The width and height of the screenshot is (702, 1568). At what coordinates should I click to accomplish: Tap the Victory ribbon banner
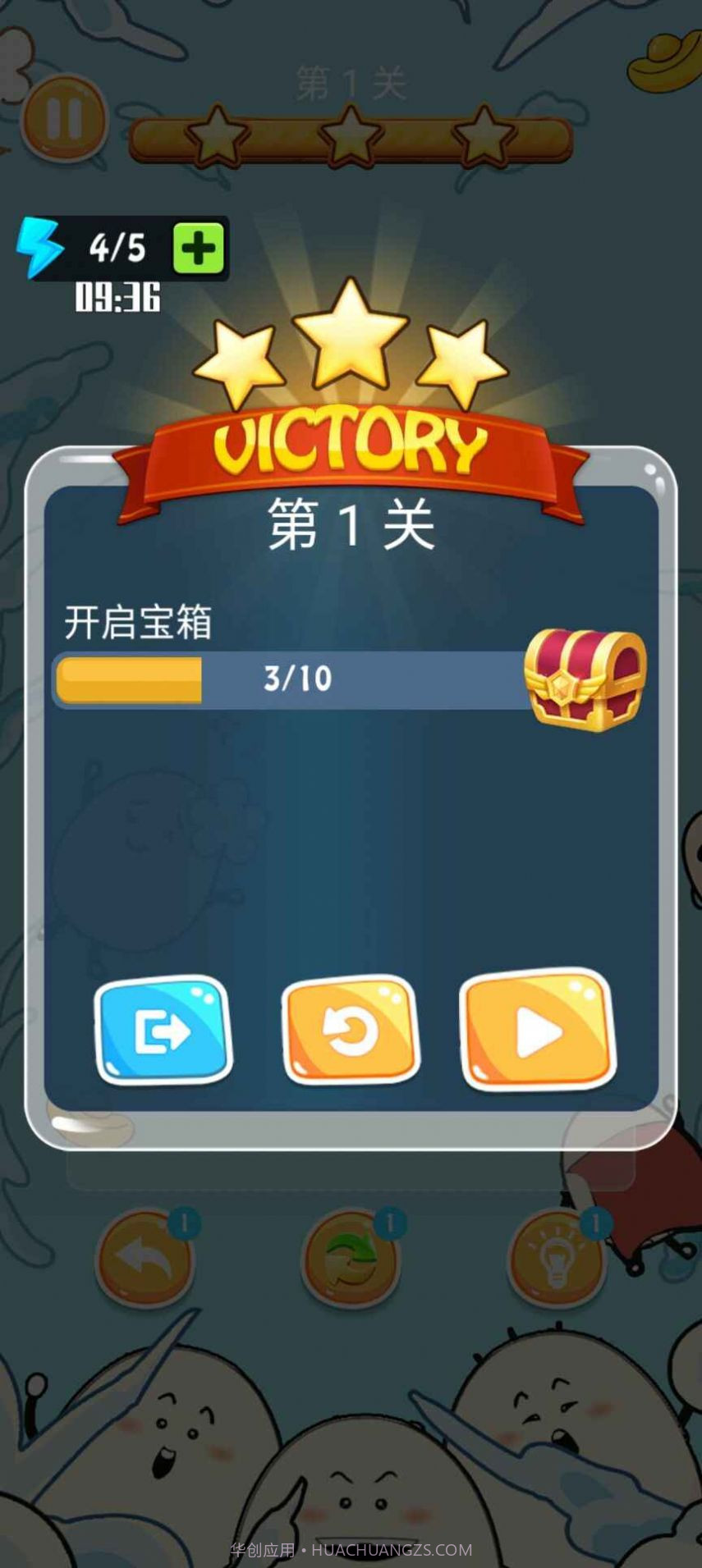(x=351, y=443)
